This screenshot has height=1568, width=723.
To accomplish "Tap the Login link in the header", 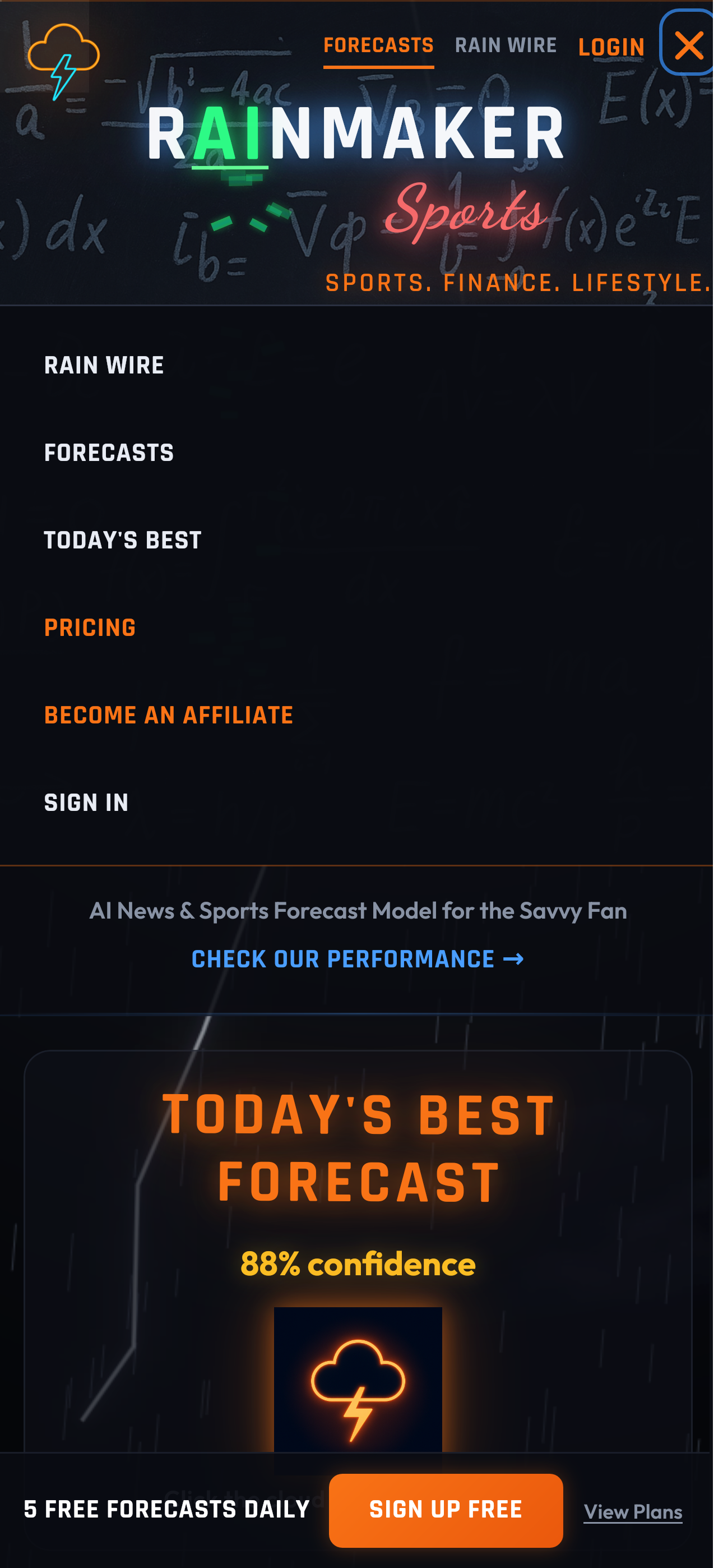I will pyautogui.click(x=610, y=47).
